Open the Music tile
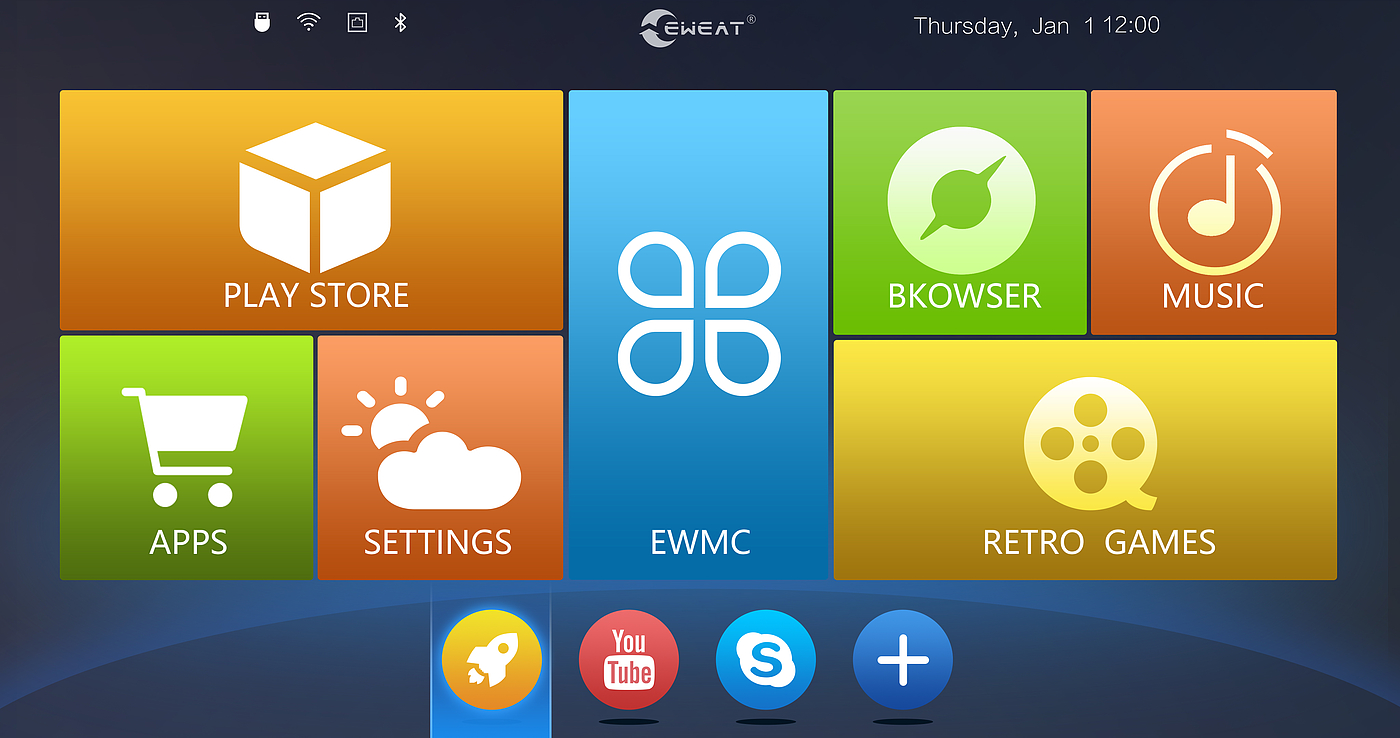The image size is (1400, 738). tap(1213, 212)
